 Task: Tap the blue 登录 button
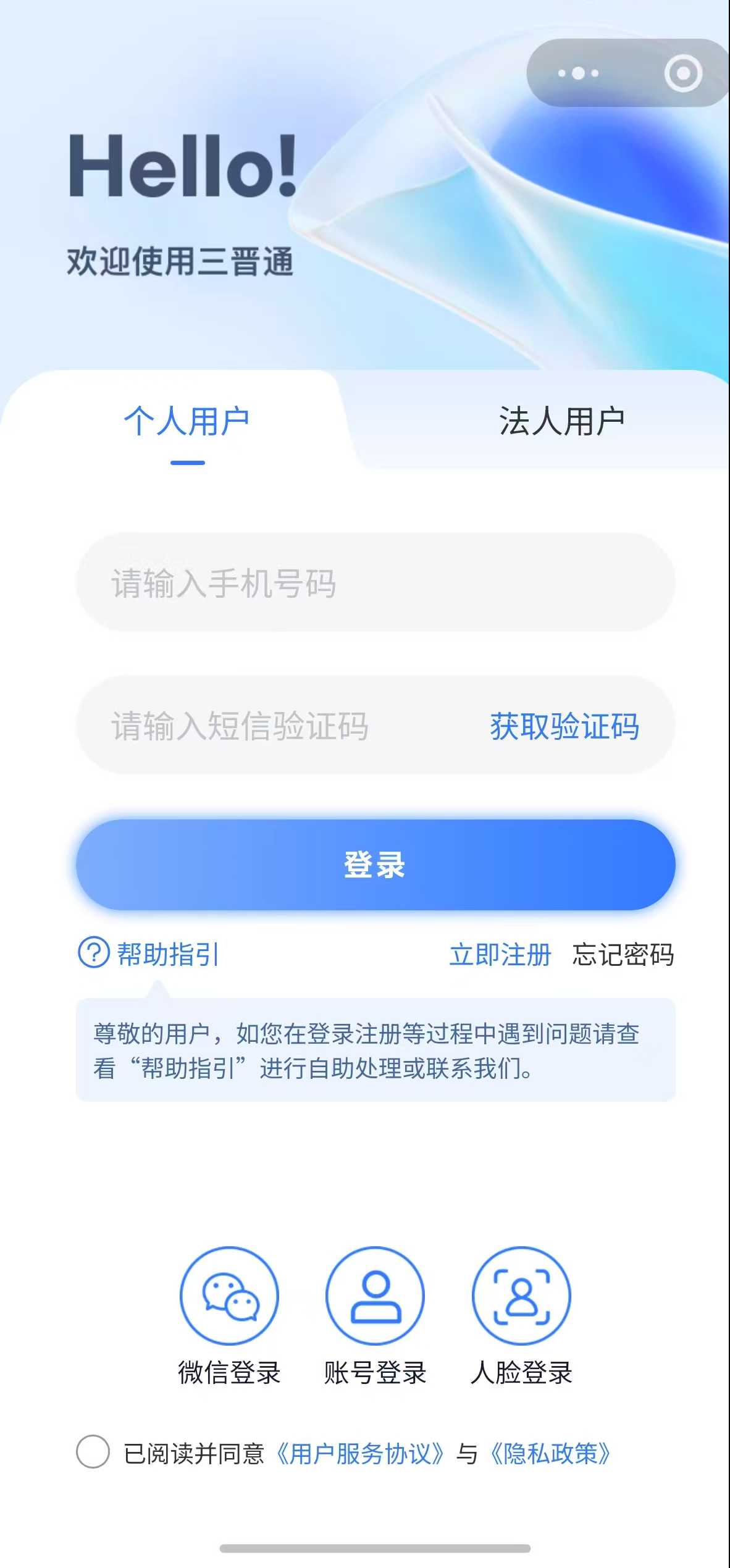[375, 865]
